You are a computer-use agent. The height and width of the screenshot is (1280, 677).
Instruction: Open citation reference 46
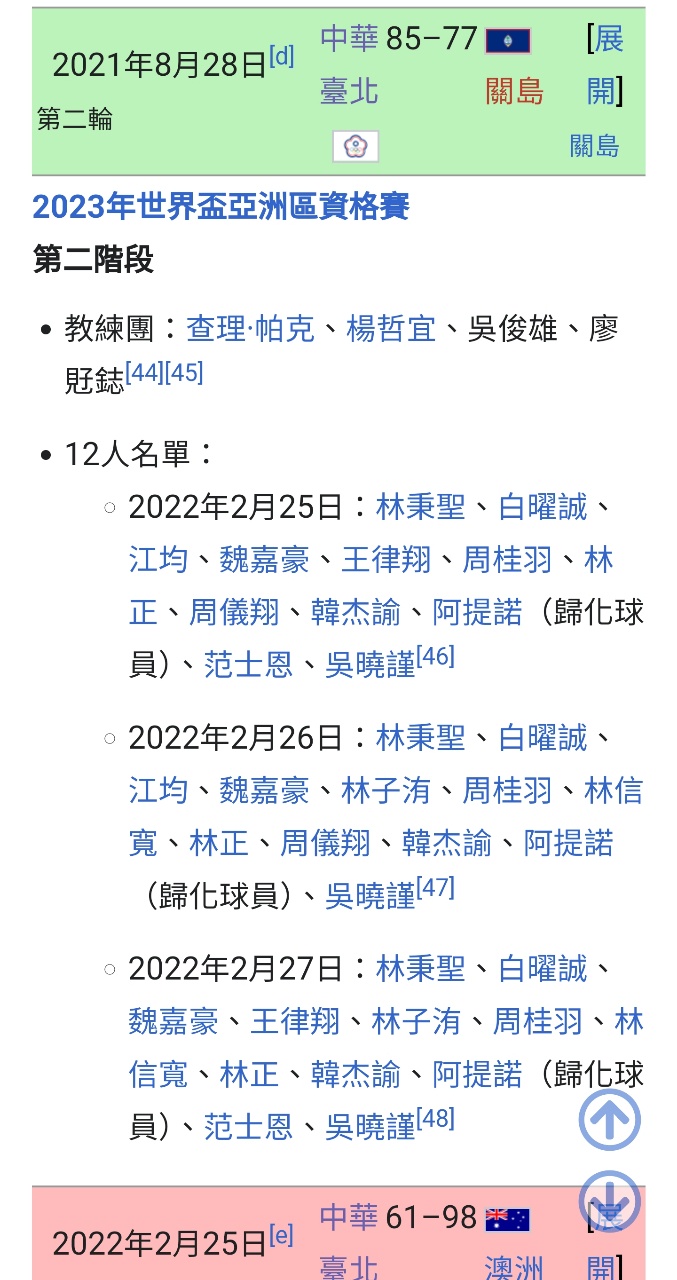click(x=436, y=657)
